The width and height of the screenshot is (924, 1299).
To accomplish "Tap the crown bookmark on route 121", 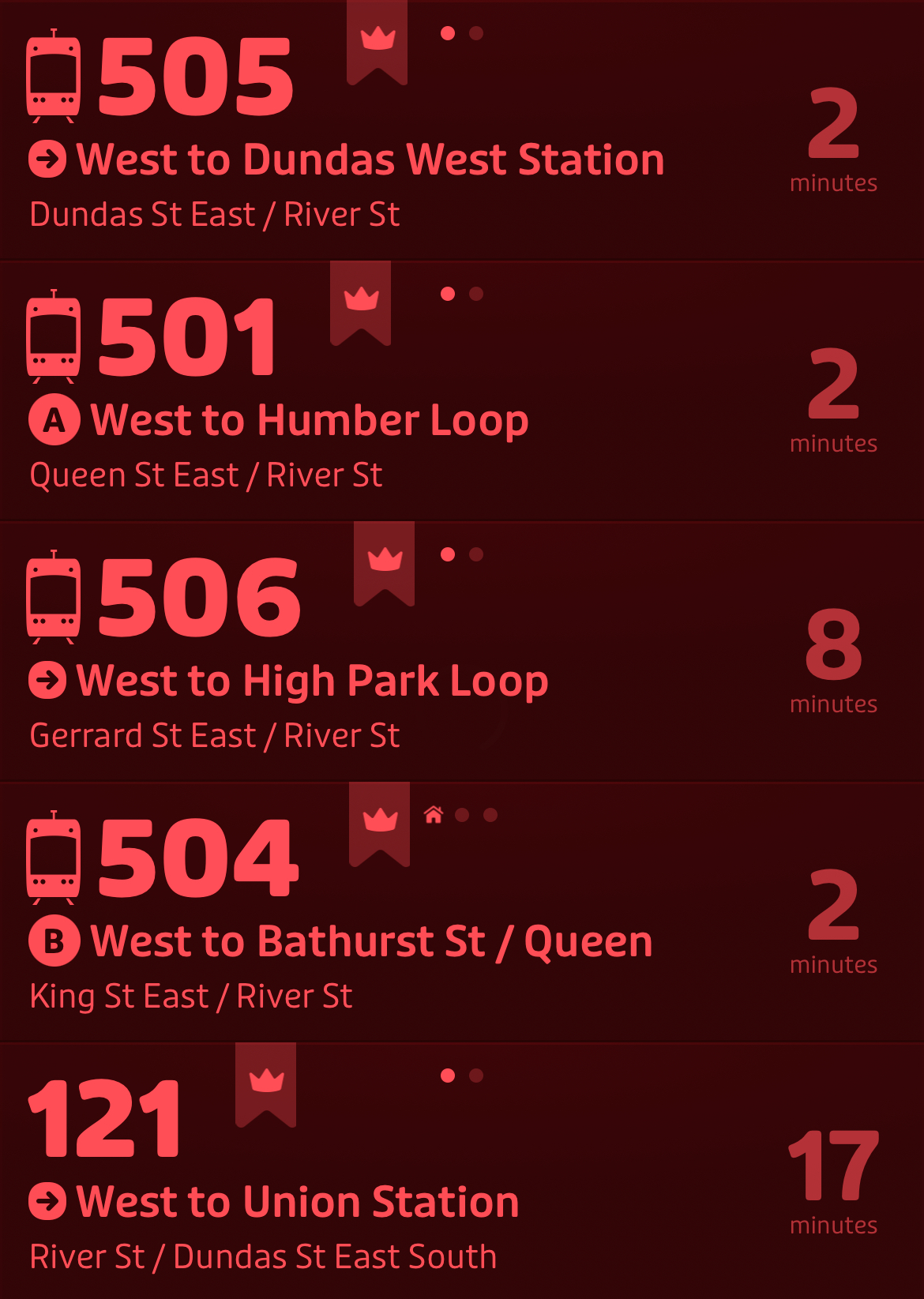I will coord(266,1082).
